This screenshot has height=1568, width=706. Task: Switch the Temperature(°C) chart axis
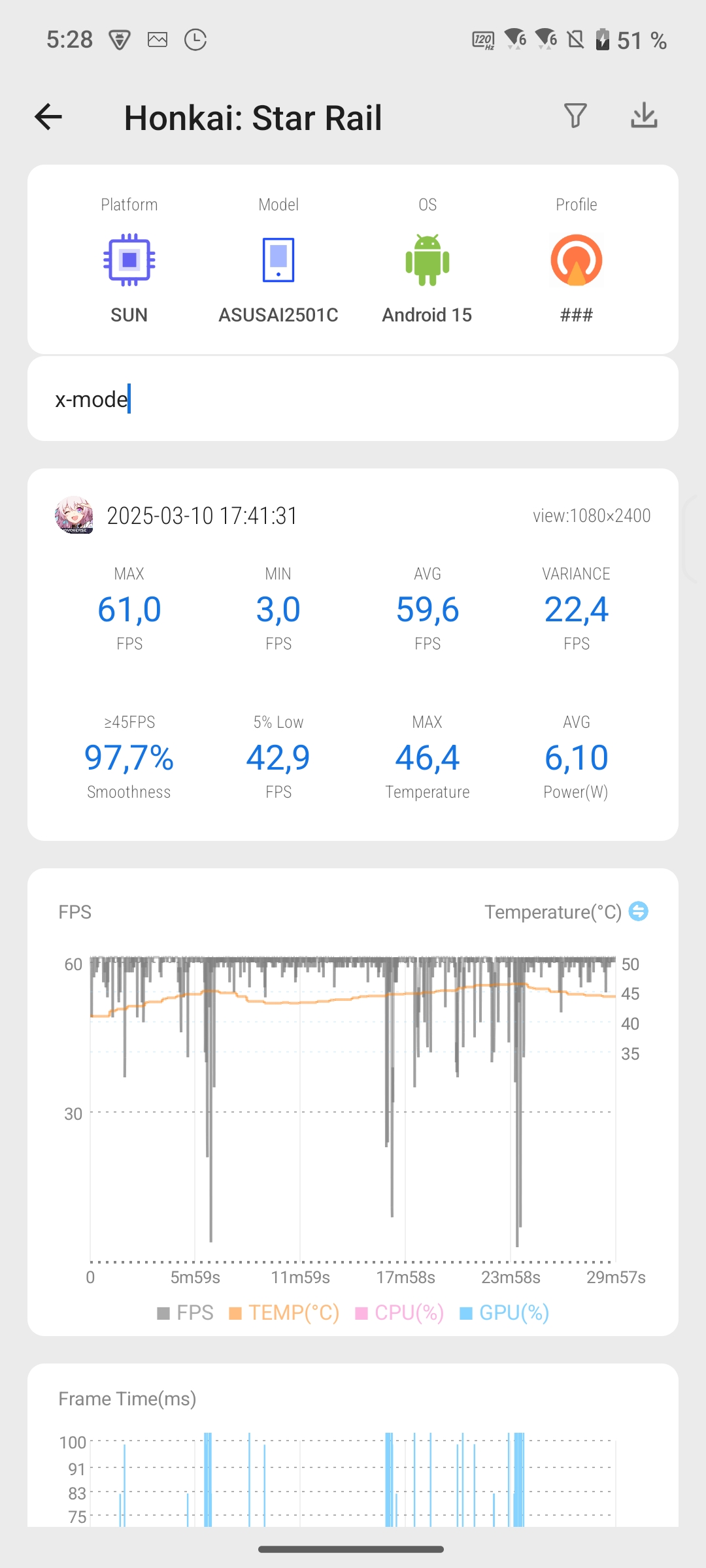[x=638, y=911]
